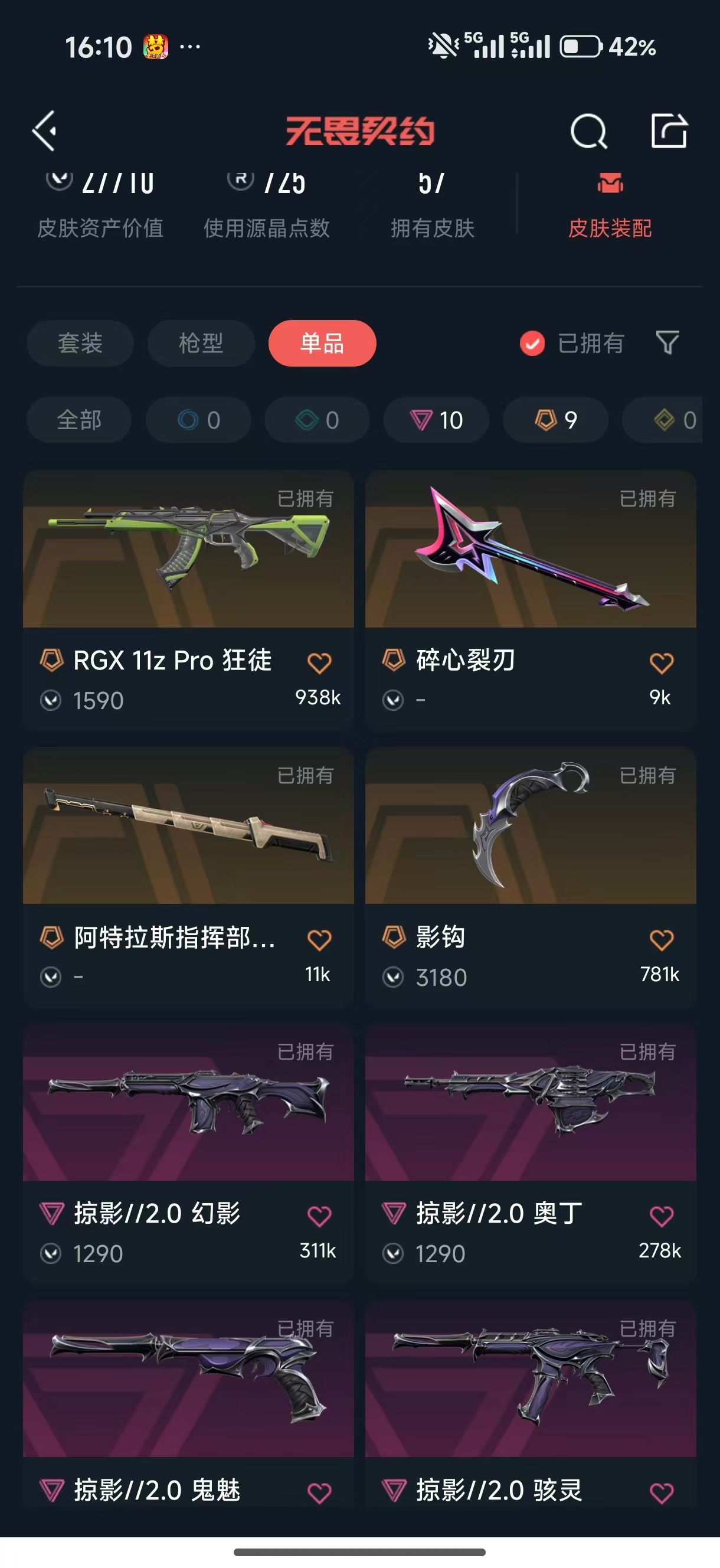Go back using the top-left arrow
The image size is (720, 1568).
45,130
